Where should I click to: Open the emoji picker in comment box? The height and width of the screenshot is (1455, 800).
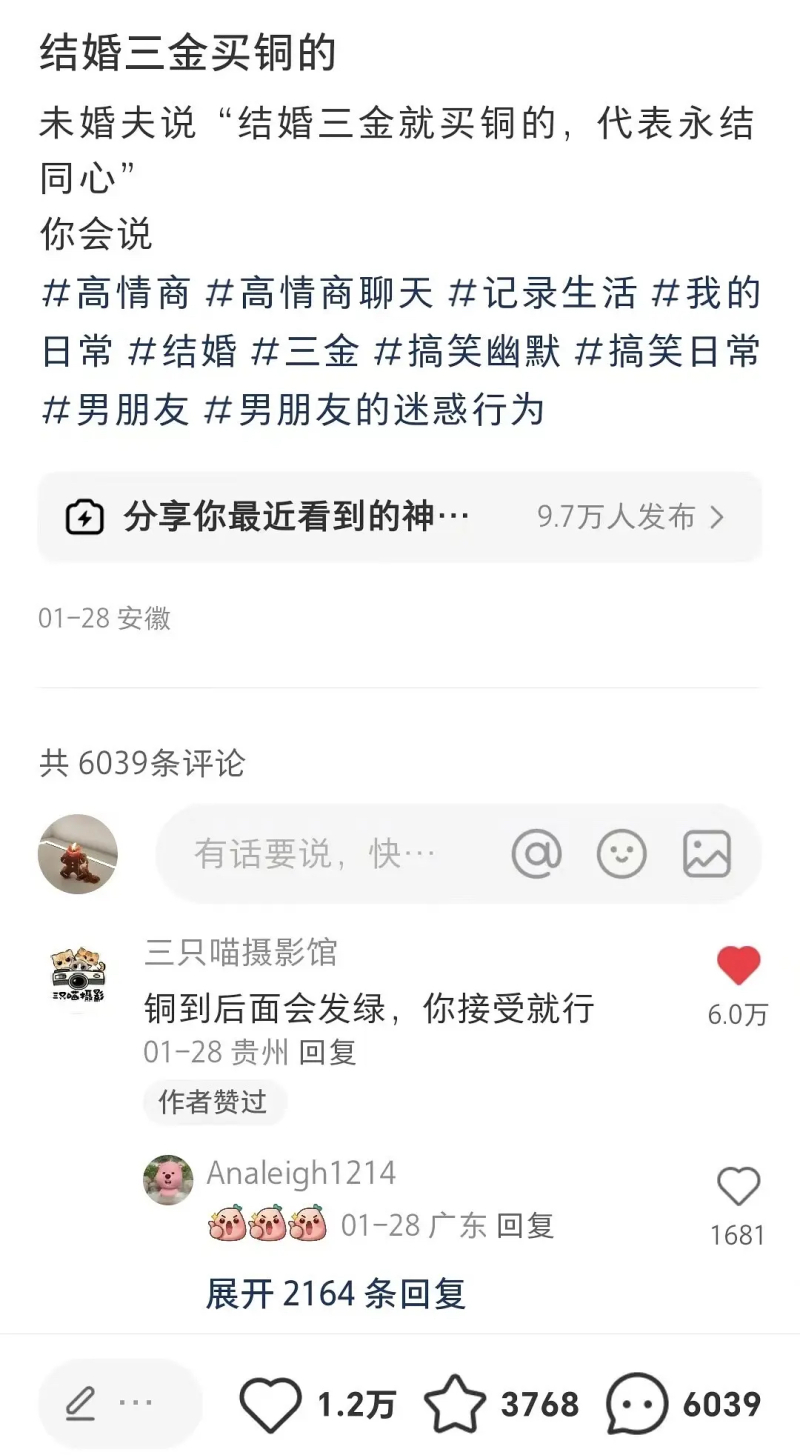tap(621, 854)
